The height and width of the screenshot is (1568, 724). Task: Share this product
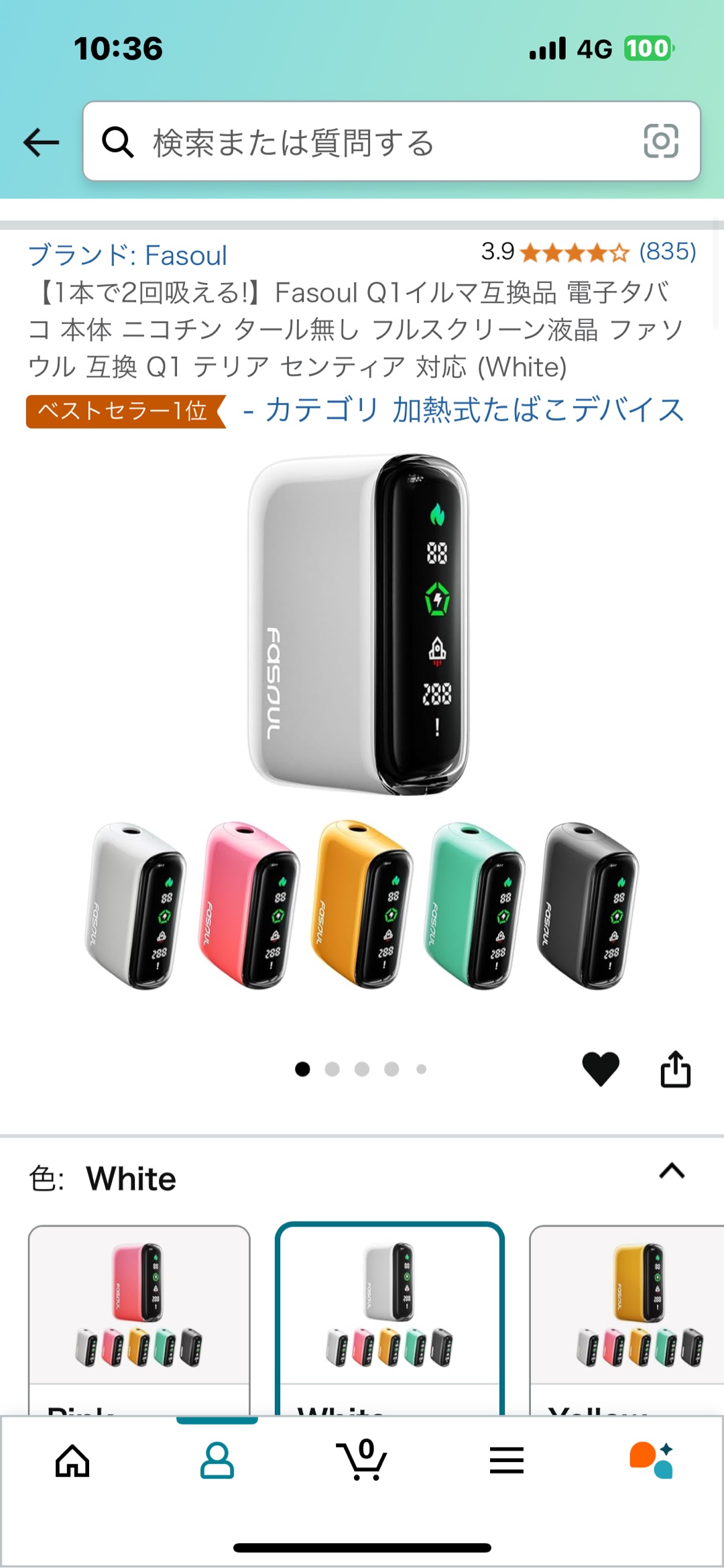675,1068
